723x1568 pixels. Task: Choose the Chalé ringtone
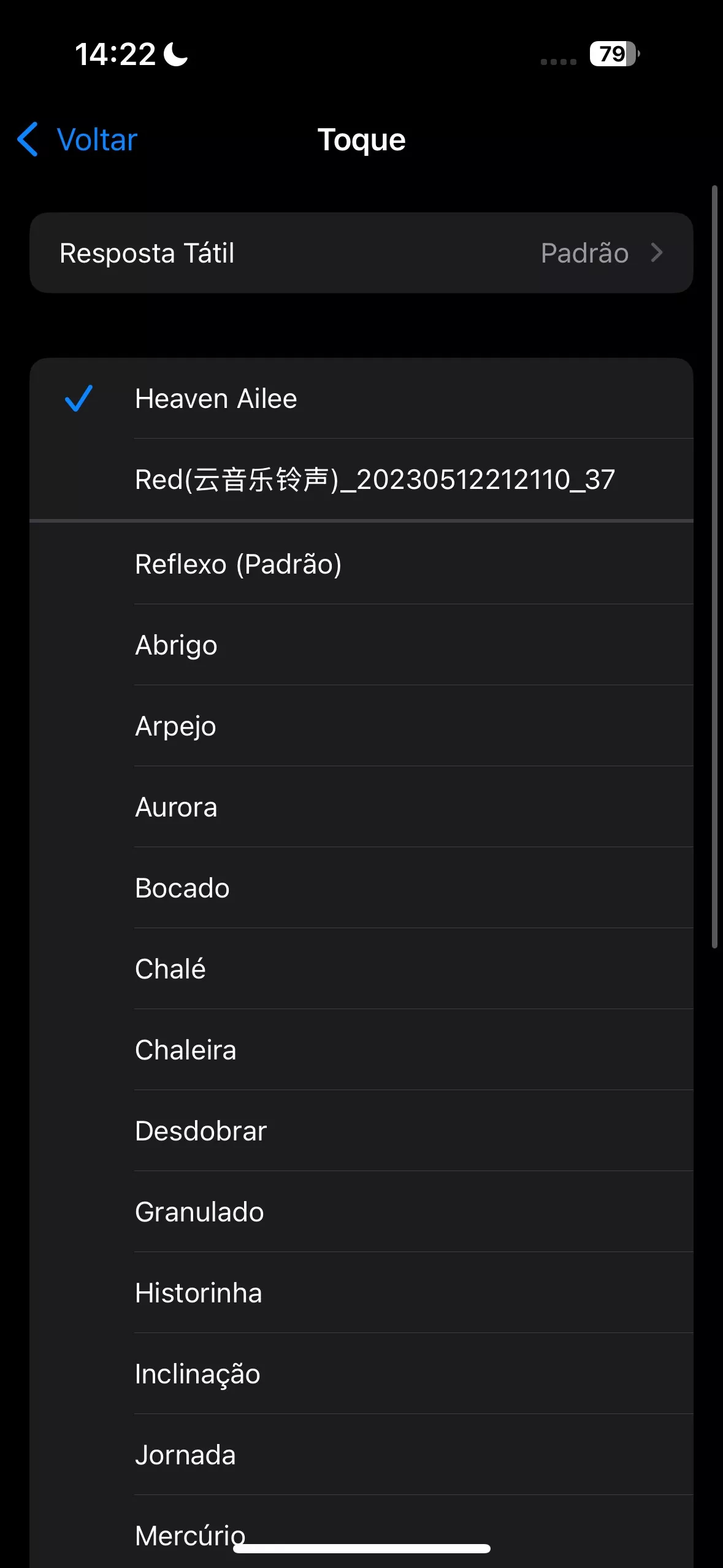[170, 969]
